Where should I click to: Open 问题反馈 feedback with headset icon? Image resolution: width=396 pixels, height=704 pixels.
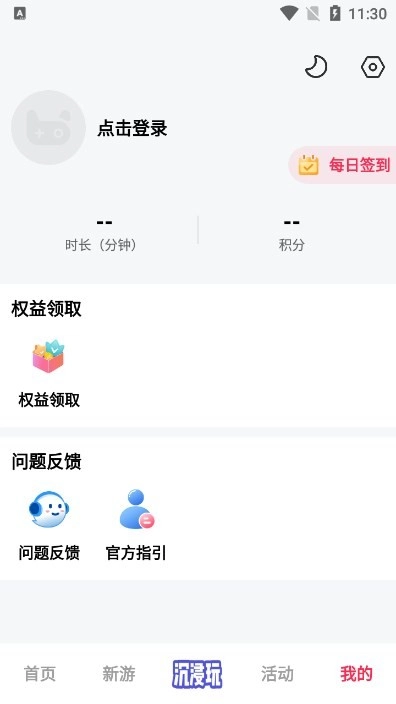49,525
